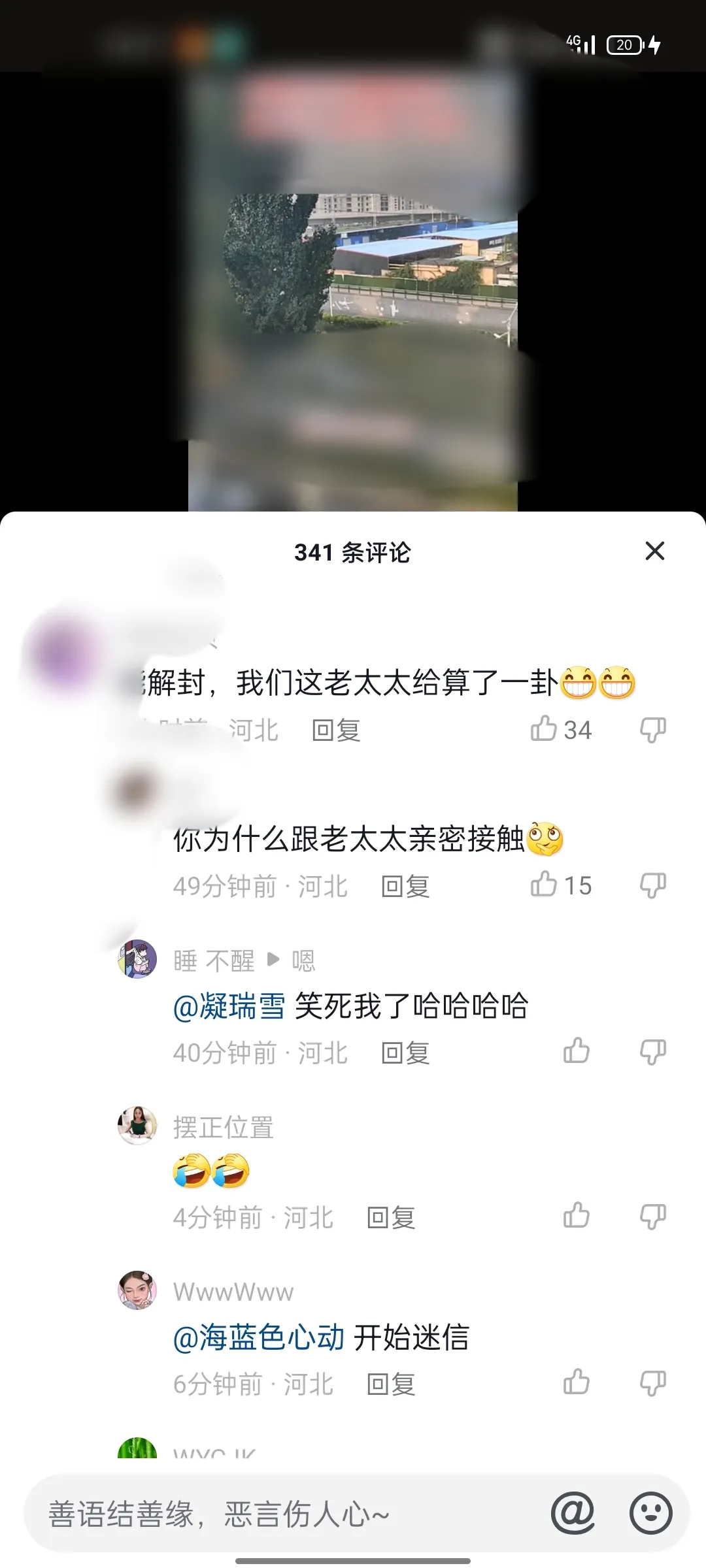Dislike the comment posted 49分钟前

tap(653, 886)
